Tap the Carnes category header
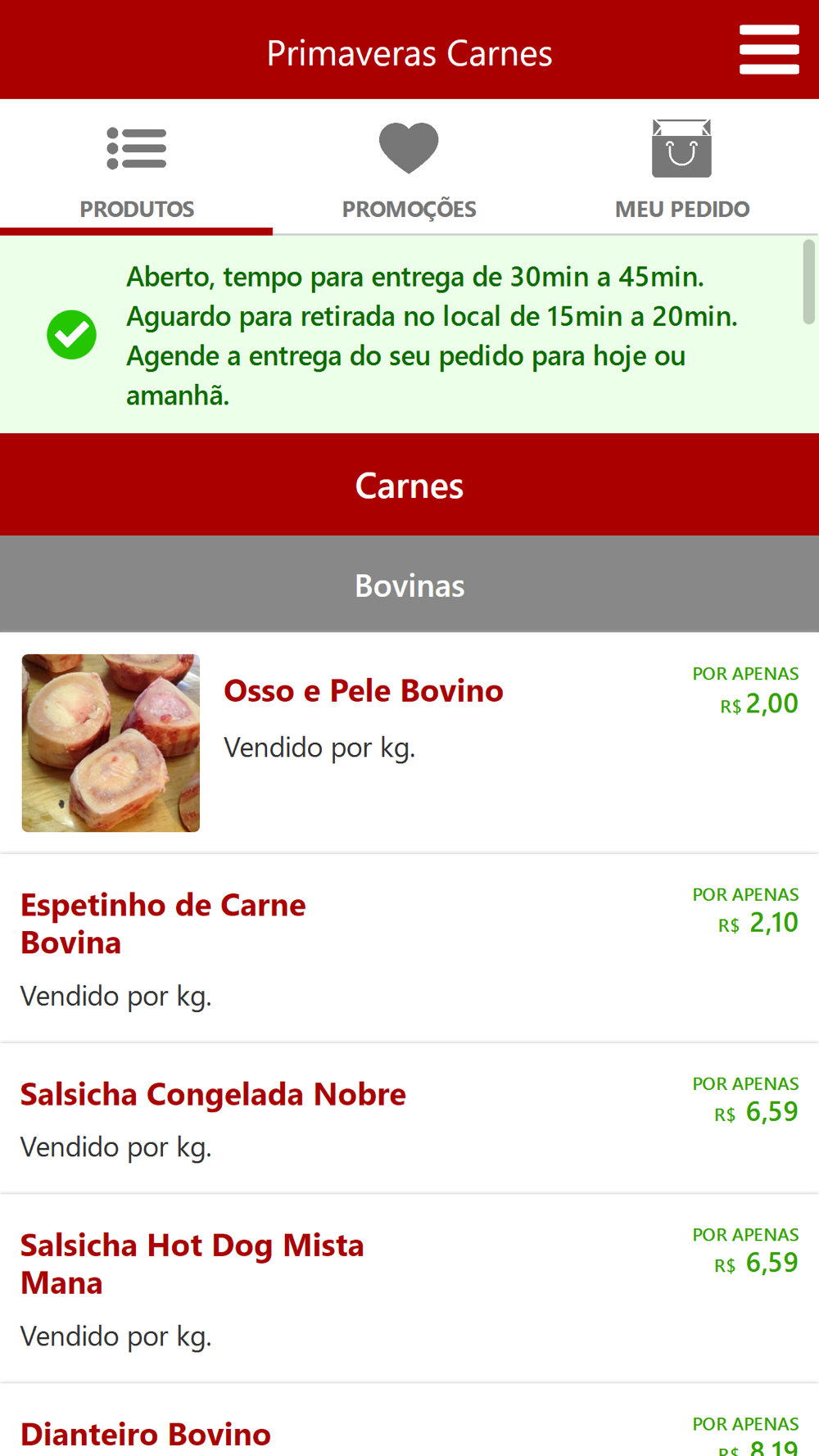 coord(409,486)
